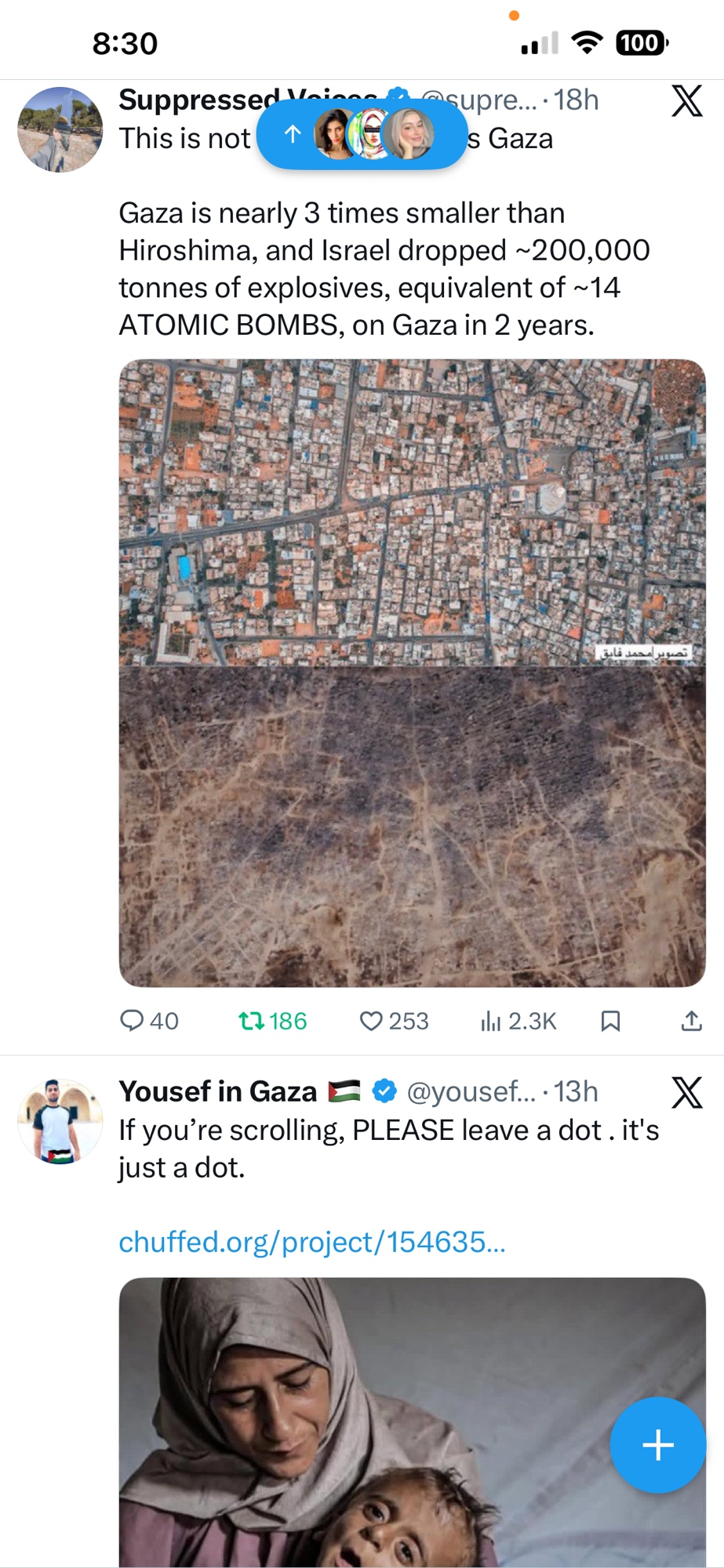The image size is (724, 1568).
Task: Bookmark the Suppressed Voices post
Action: (610, 1020)
